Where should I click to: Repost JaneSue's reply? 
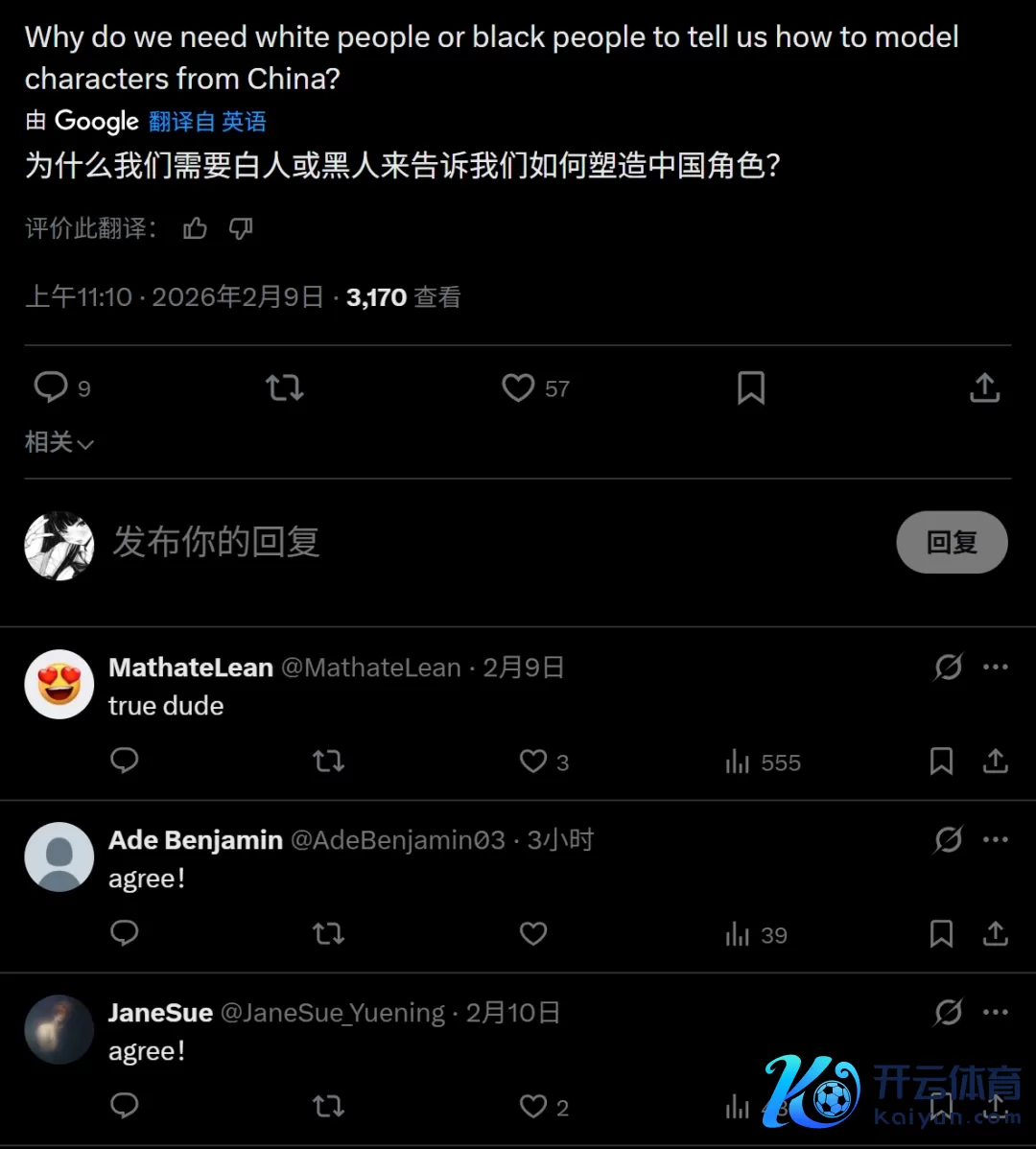coord(328,1107)
